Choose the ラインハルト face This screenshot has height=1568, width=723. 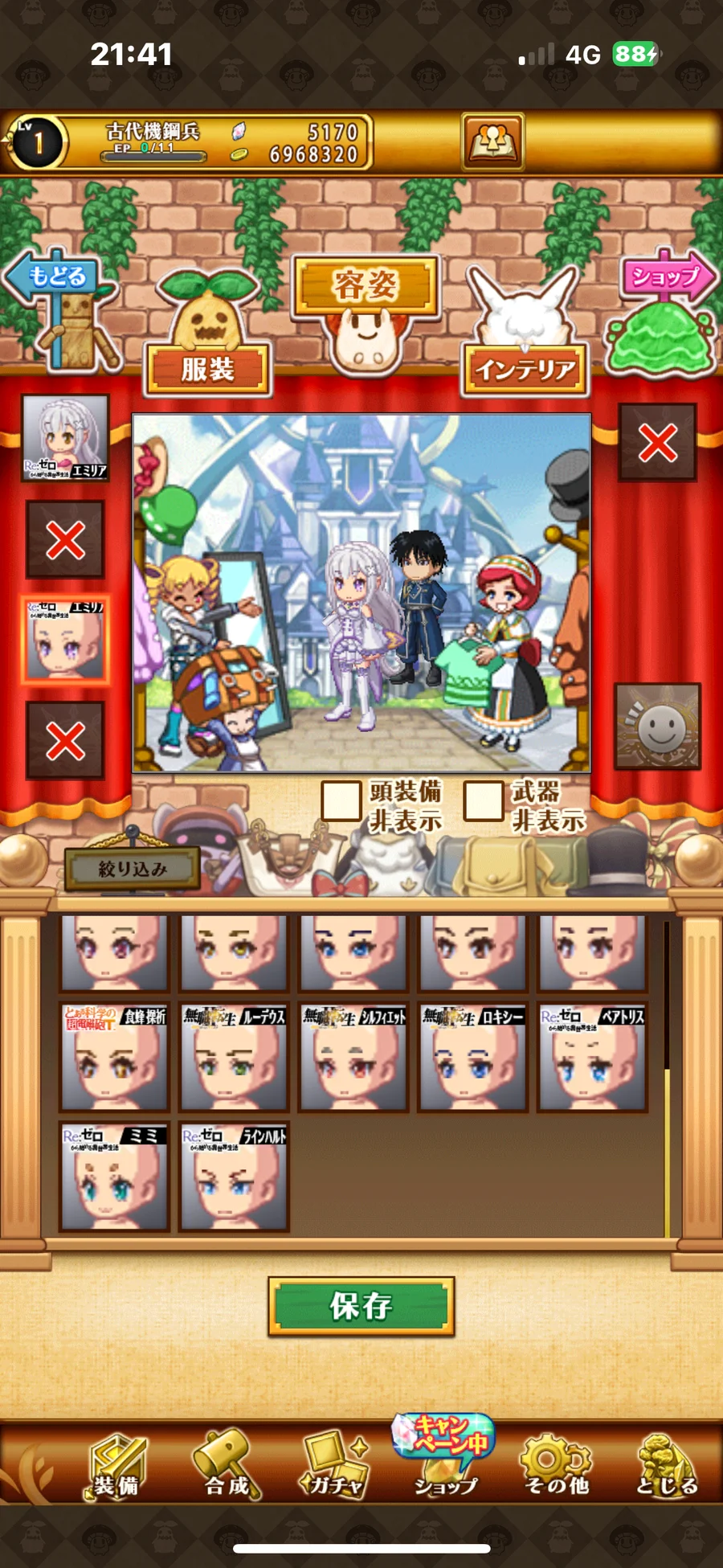pyautogui.click(x=234, y=1177)
